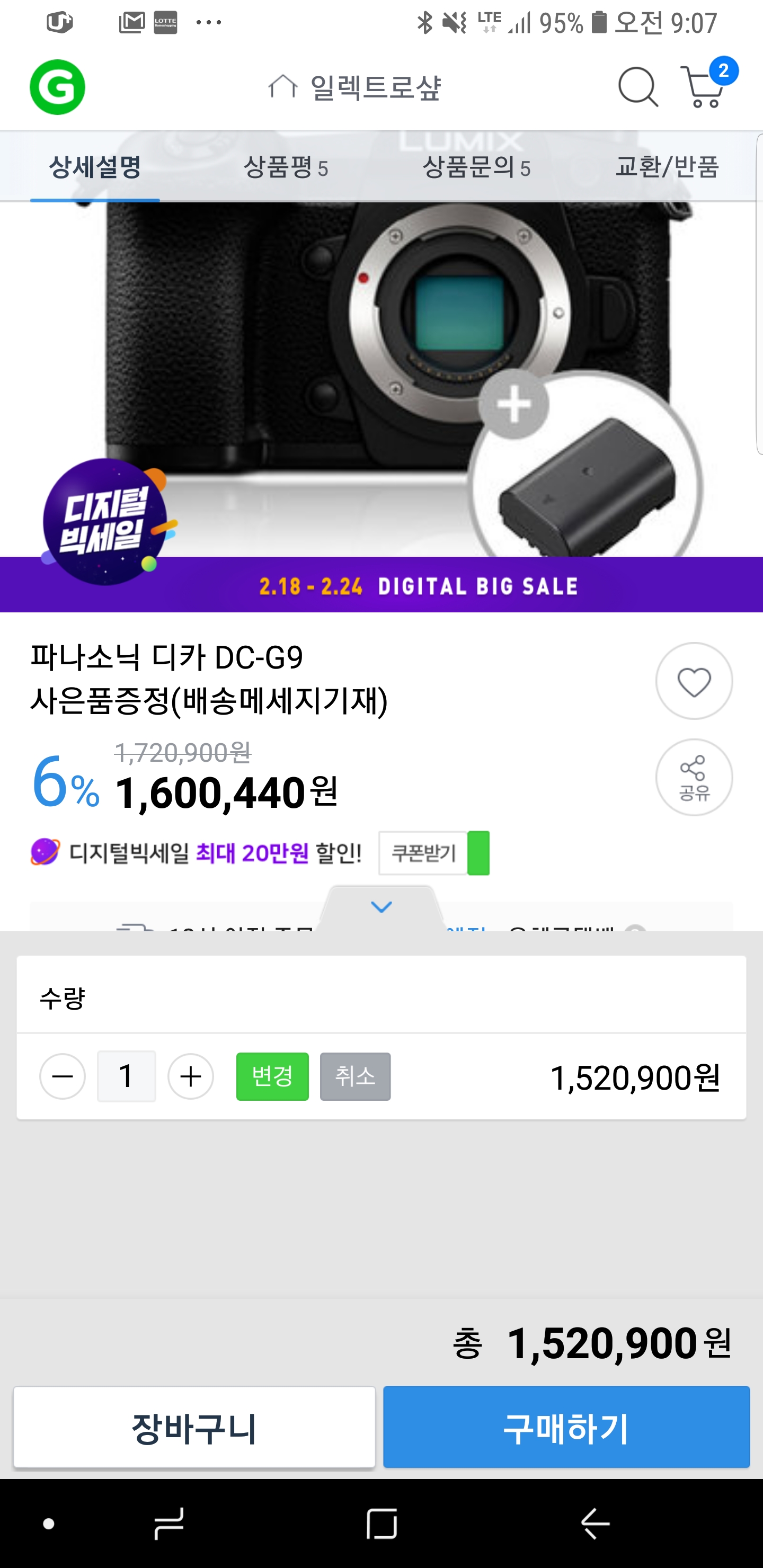This screenshot has width=763, height=1568.
Task: Cancel quantity change with 취소
Action: 355,1076
